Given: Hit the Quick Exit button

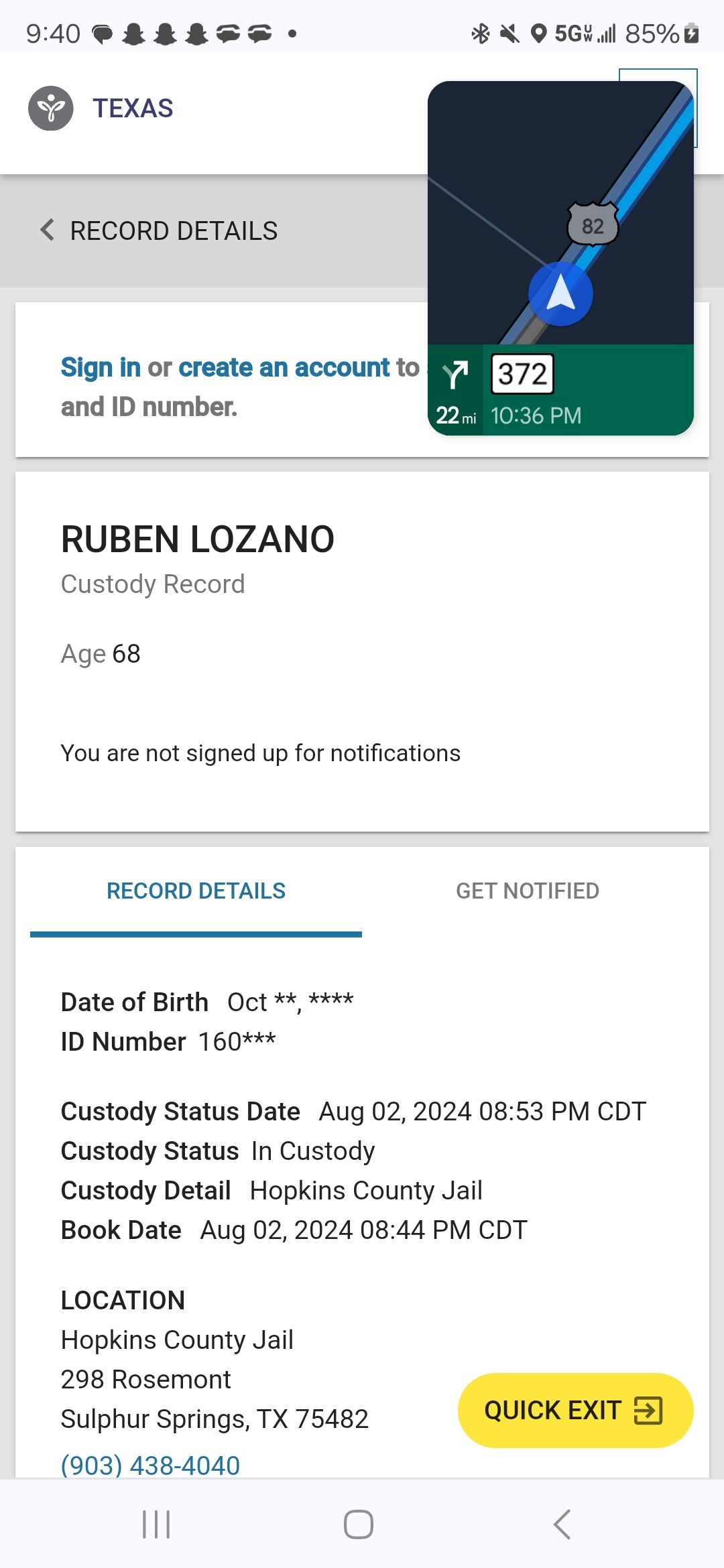Looking at the screenshot, I should tap(575, 1410).
